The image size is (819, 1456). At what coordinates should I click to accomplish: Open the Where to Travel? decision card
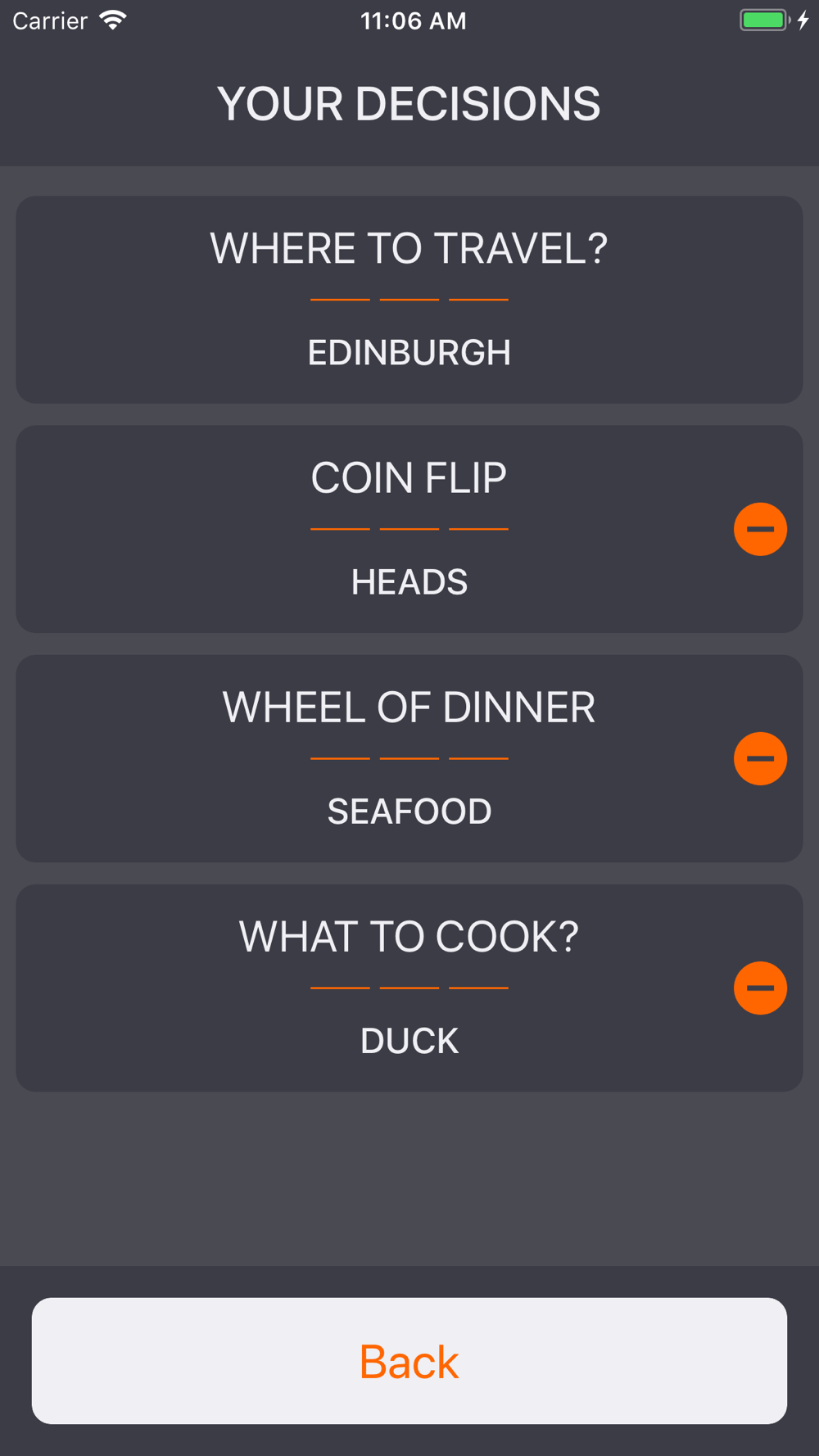[x=409, y=300]
